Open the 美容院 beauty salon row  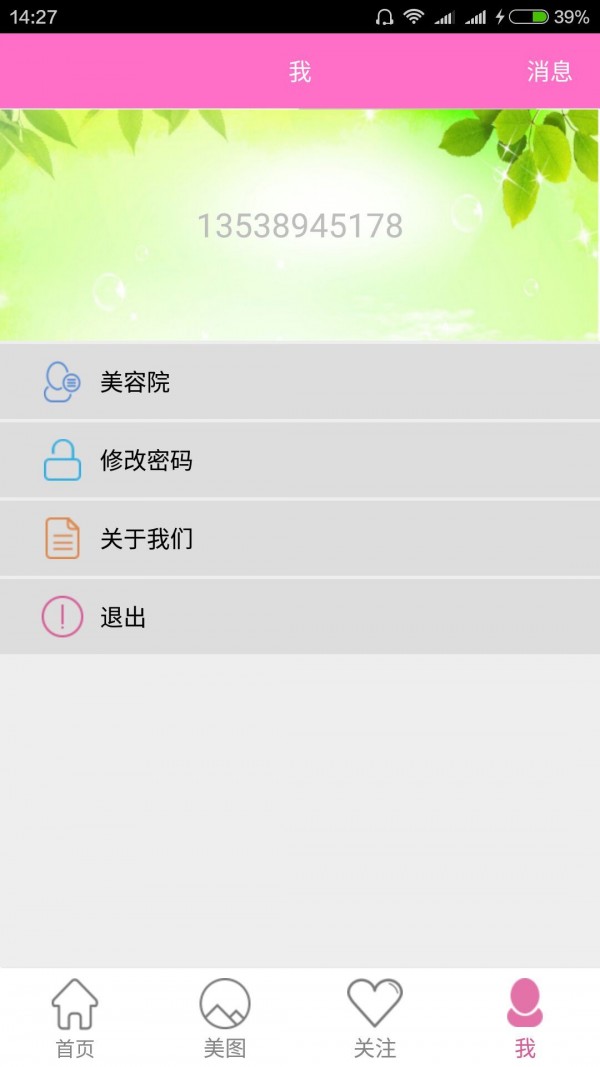coord(300,382)
